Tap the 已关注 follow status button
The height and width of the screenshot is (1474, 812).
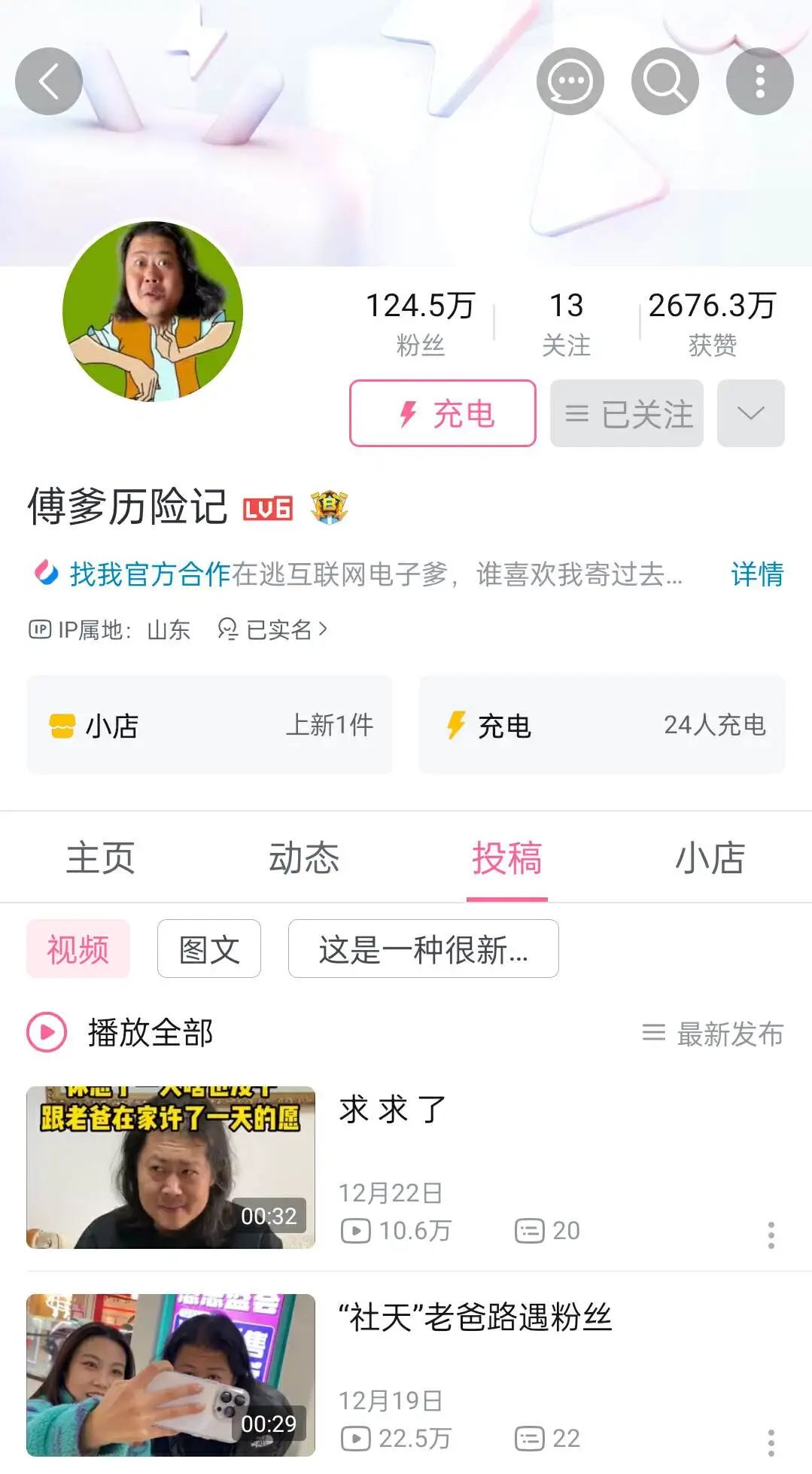point(626,413)
